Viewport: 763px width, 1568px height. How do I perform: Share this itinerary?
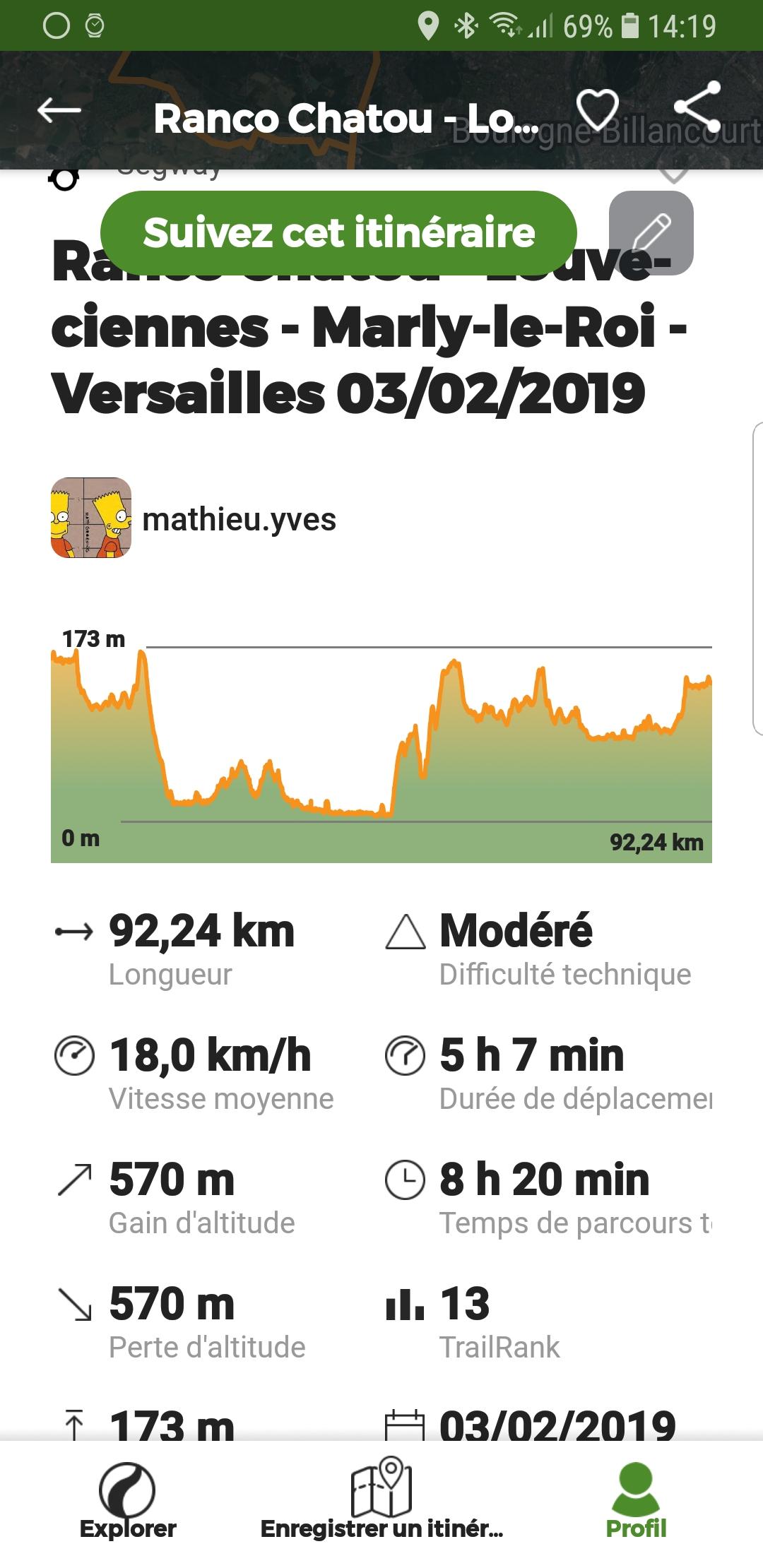[697, 108]
